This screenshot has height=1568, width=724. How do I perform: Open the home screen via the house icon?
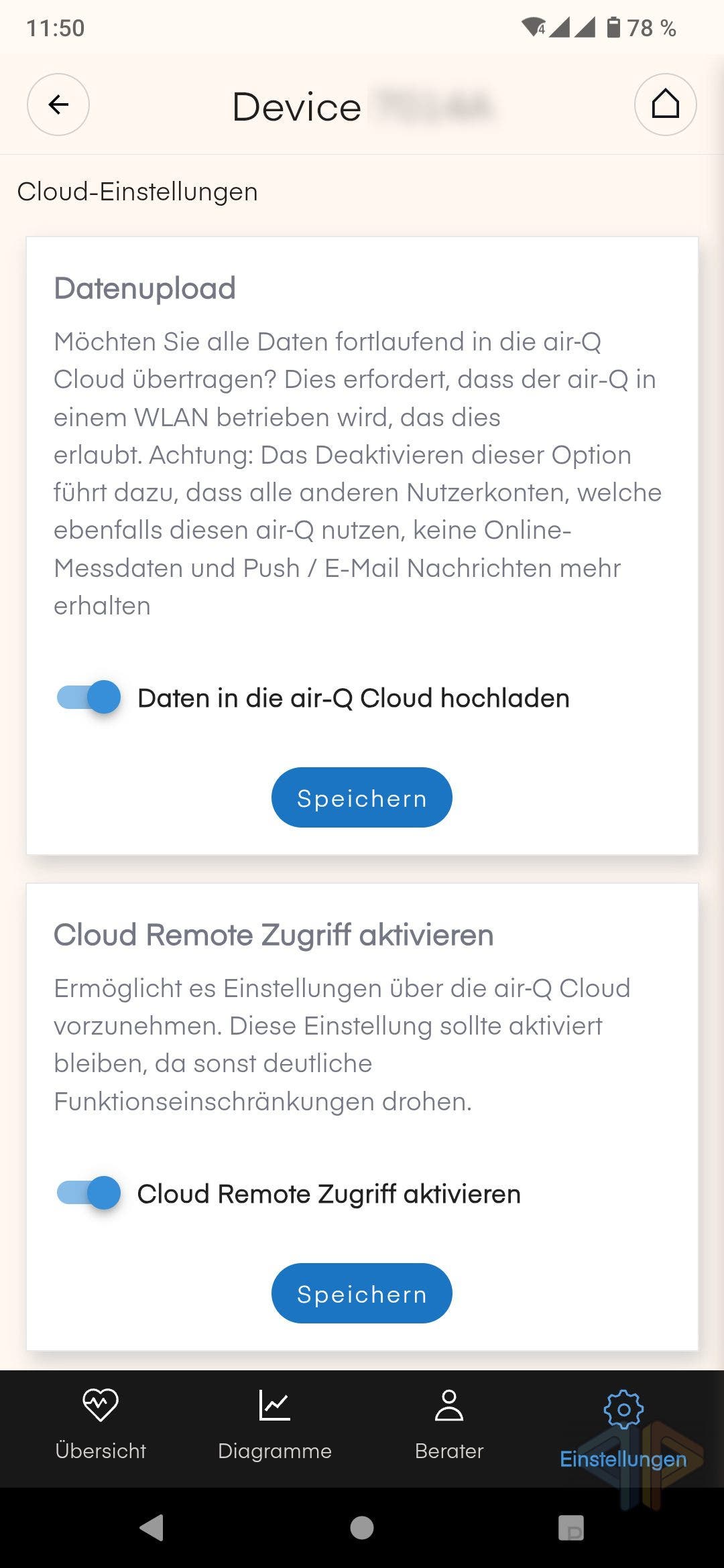click(x=665, y=105)
